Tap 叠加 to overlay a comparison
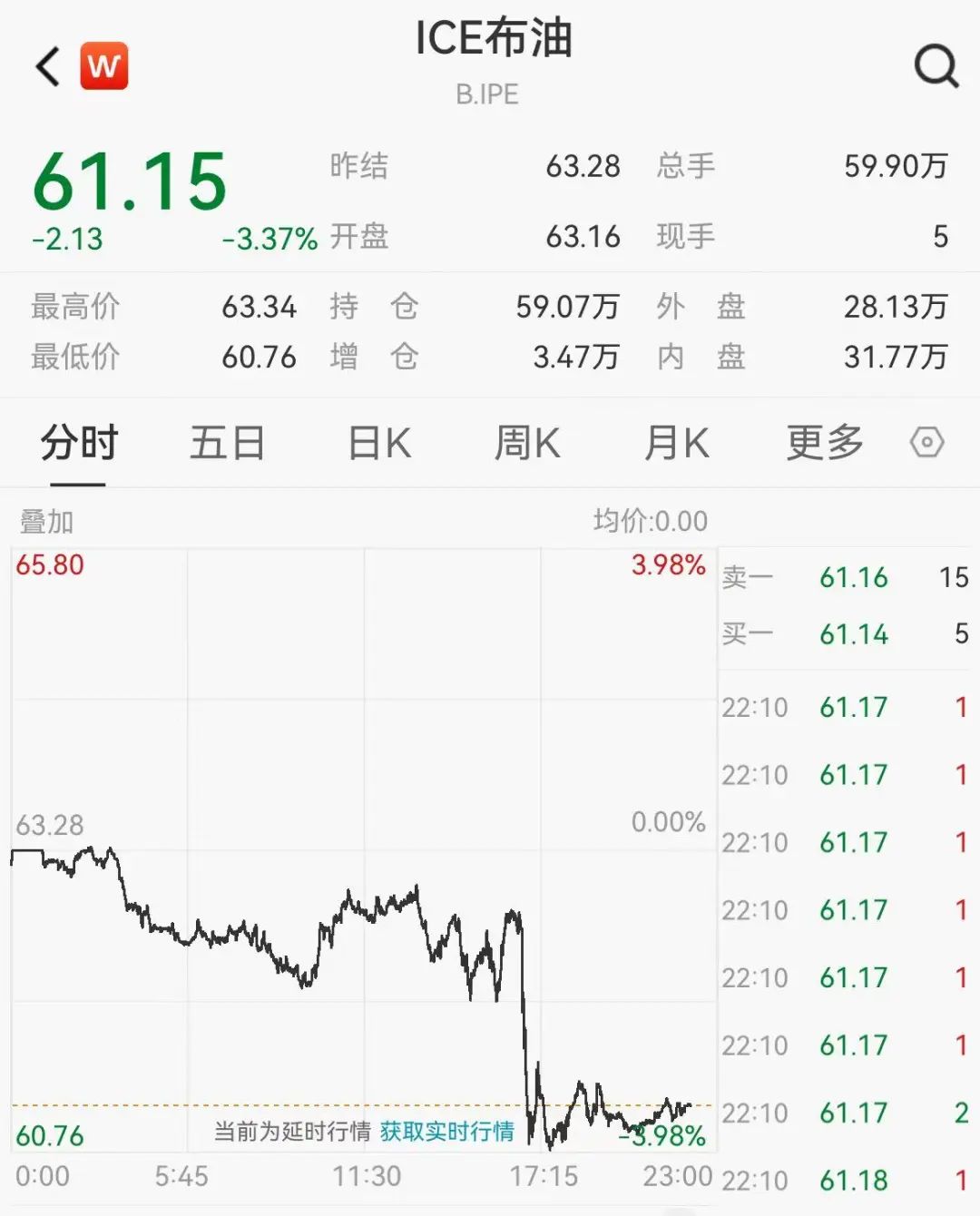This screenshot has width=980, height=1216. click(46, 522)
